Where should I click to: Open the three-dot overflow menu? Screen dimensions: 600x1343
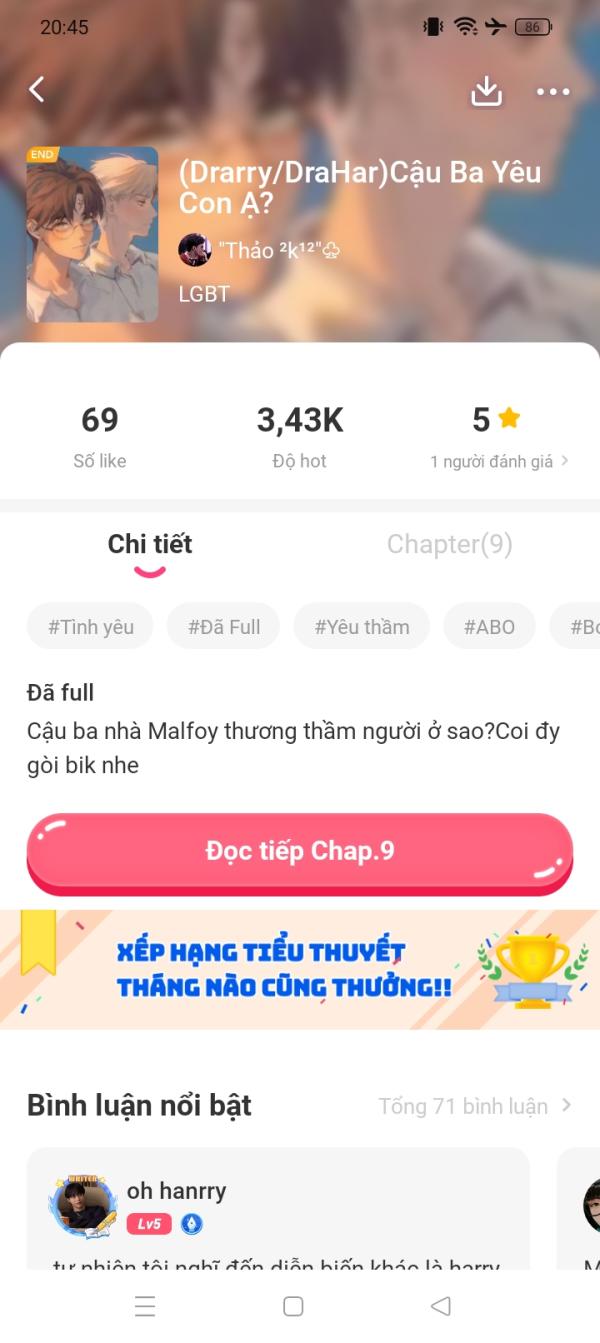(x=553, y=92)
